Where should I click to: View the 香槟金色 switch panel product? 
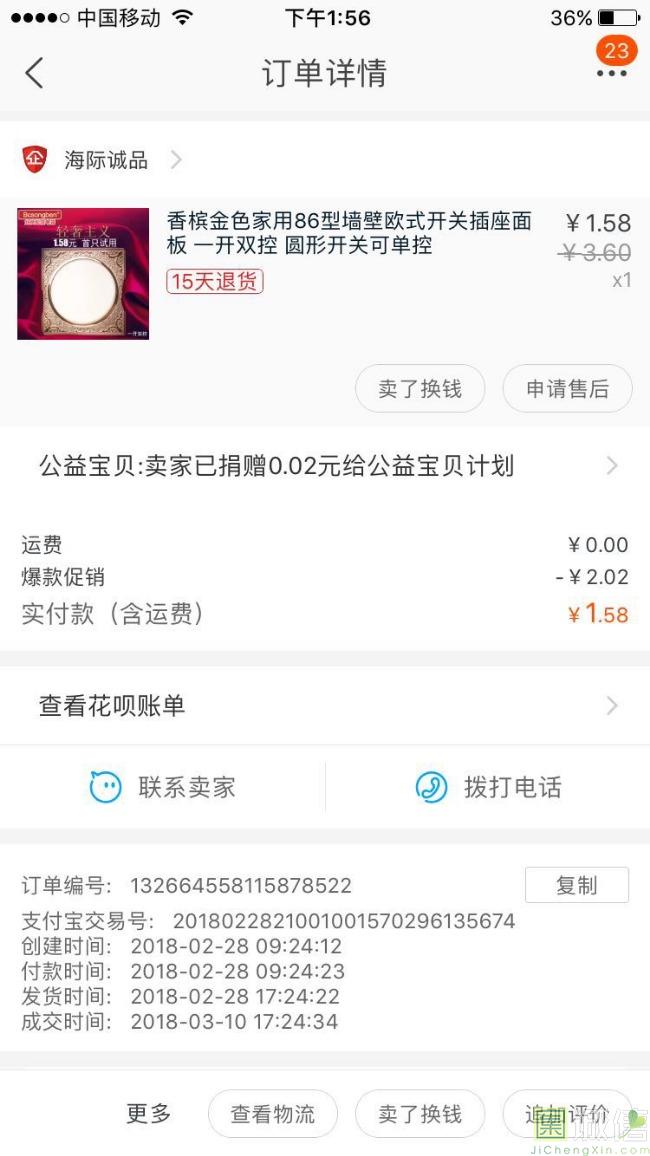point(348,233)
